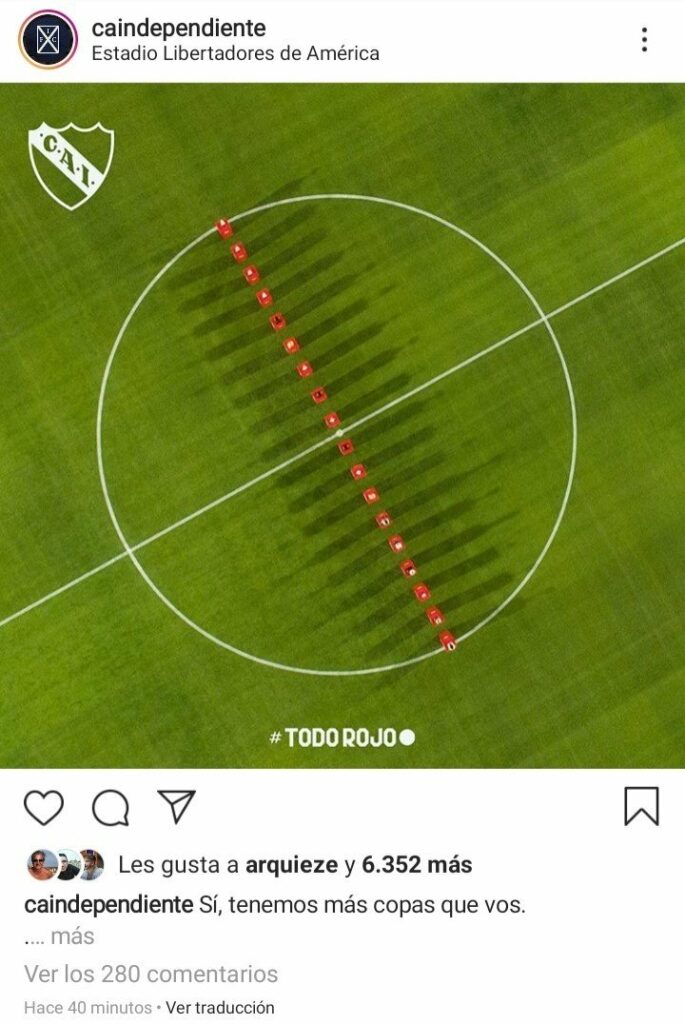Expand the caption with "más"

tap(72, 937)
